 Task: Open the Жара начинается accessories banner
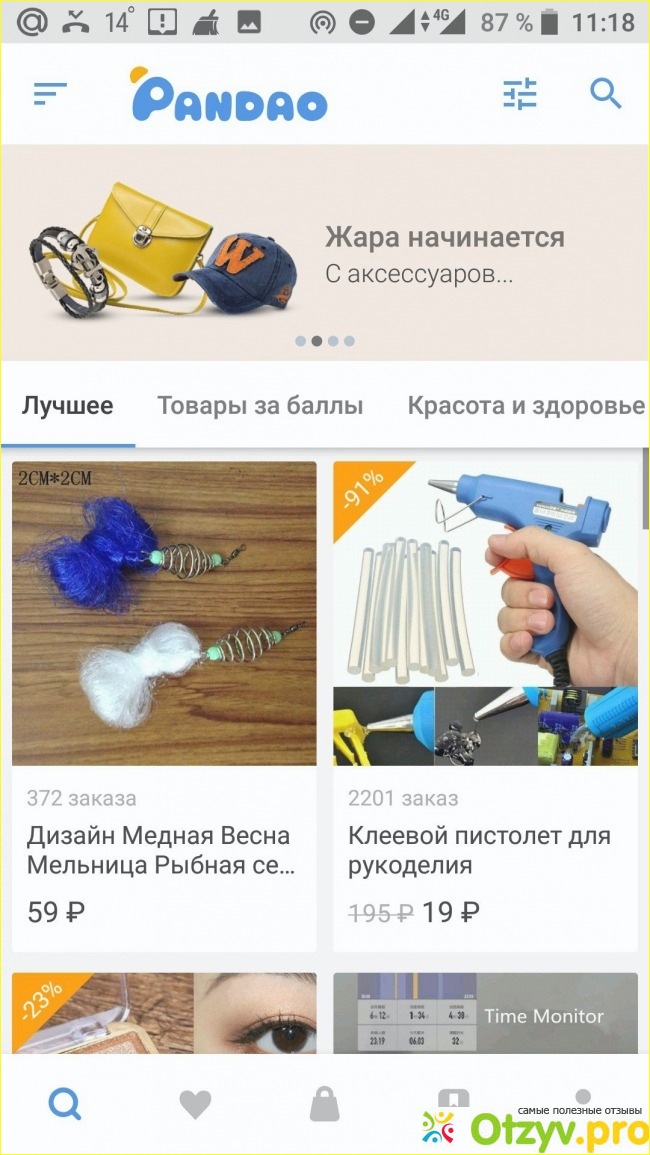325,252
